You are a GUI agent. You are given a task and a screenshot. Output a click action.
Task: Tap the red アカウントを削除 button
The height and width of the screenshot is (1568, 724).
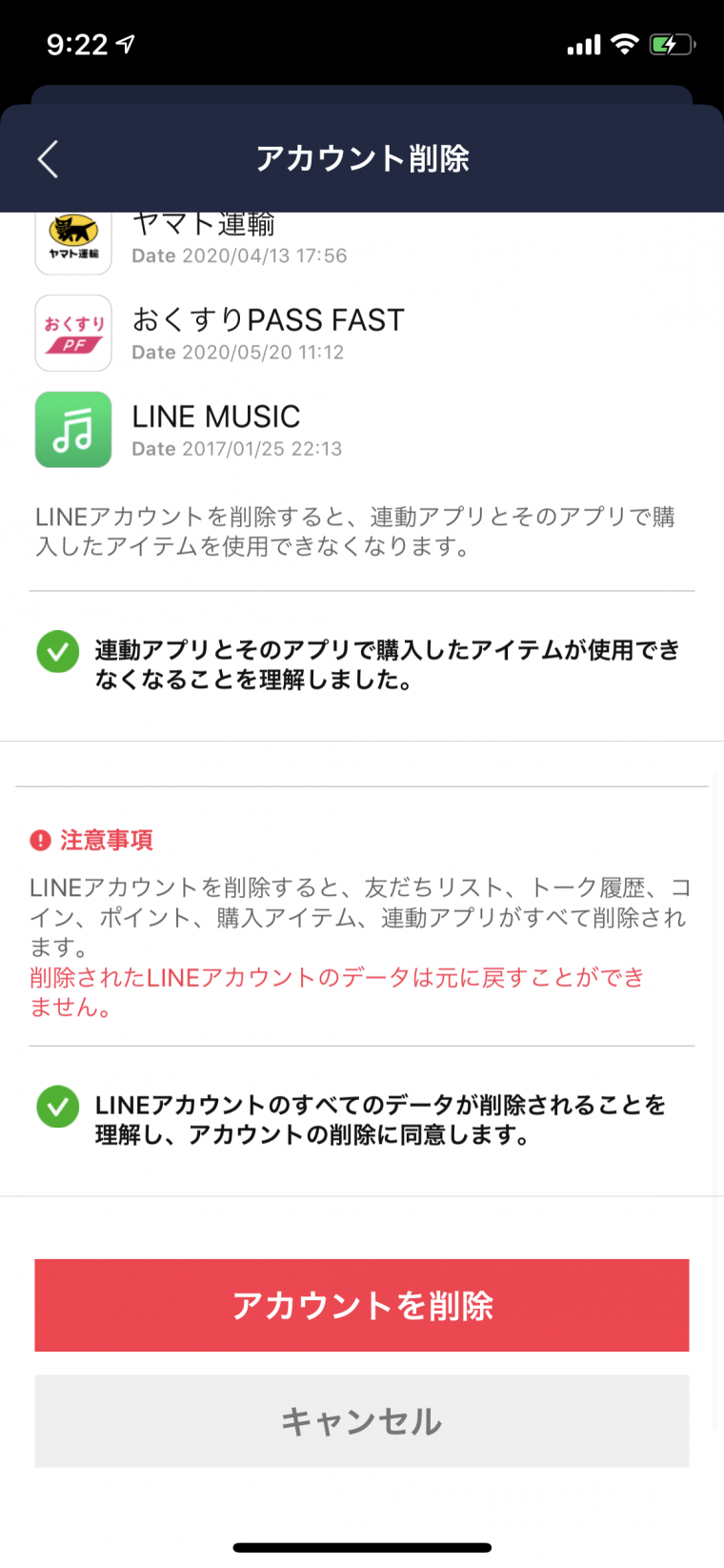pos(362,1305)
